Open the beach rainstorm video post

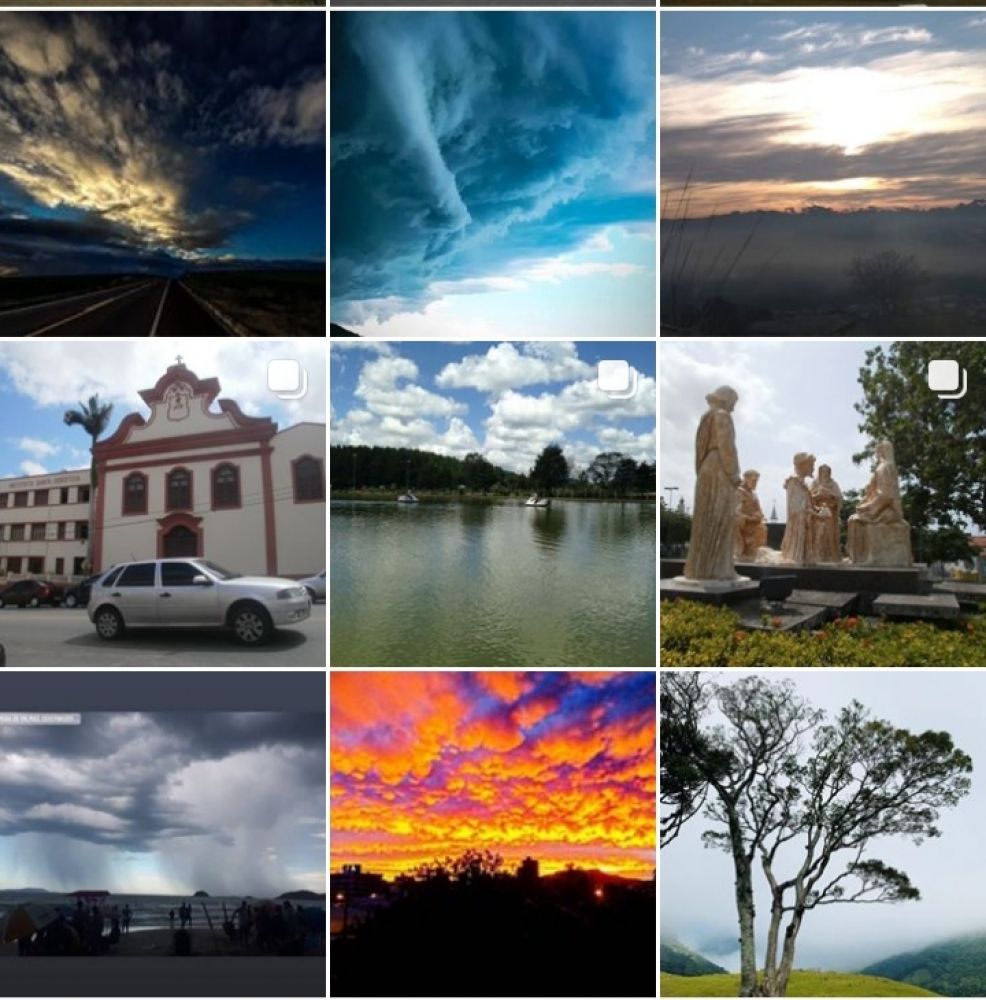(162, 833)
